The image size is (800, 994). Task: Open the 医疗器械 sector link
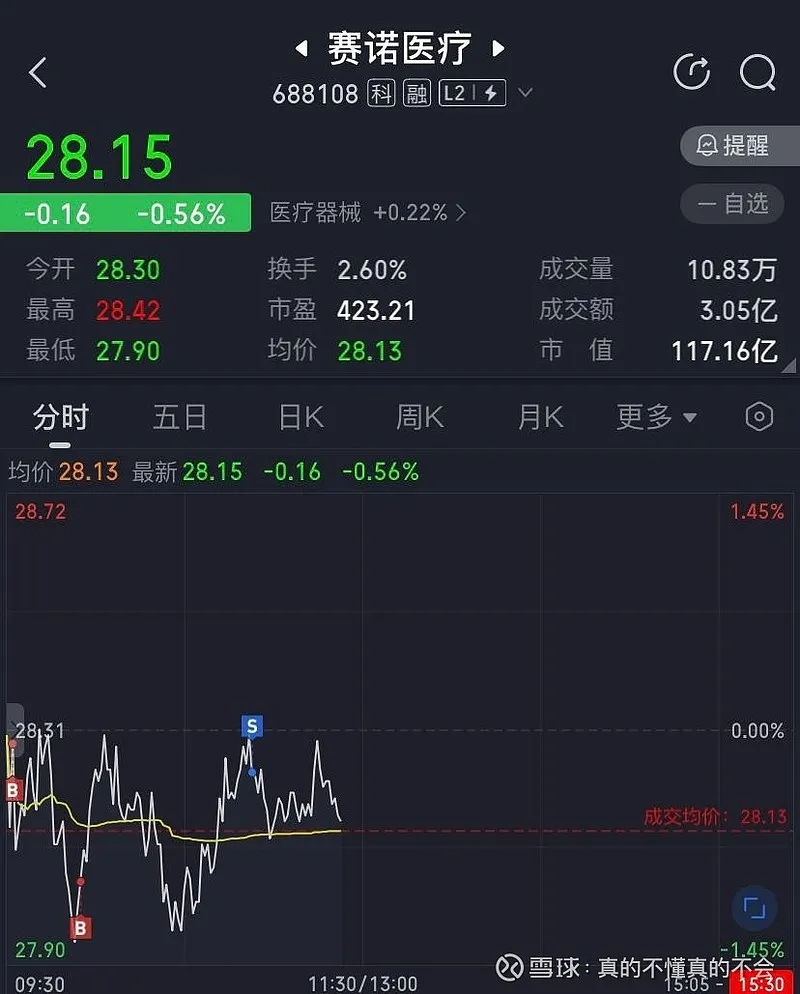coord(368,213)
